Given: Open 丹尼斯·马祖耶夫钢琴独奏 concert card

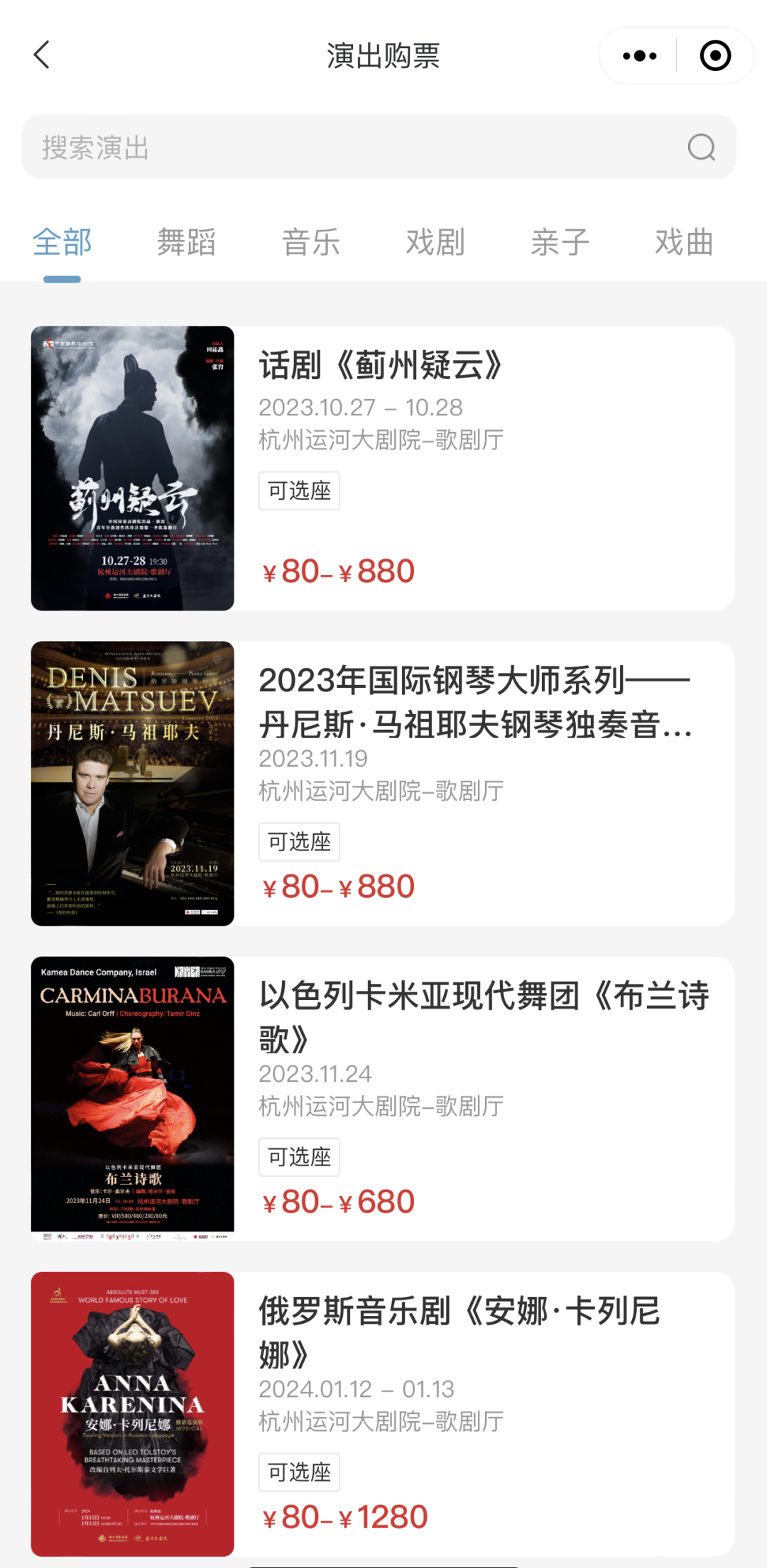Looking at the screenshot, I should click(x=383, y=784).
